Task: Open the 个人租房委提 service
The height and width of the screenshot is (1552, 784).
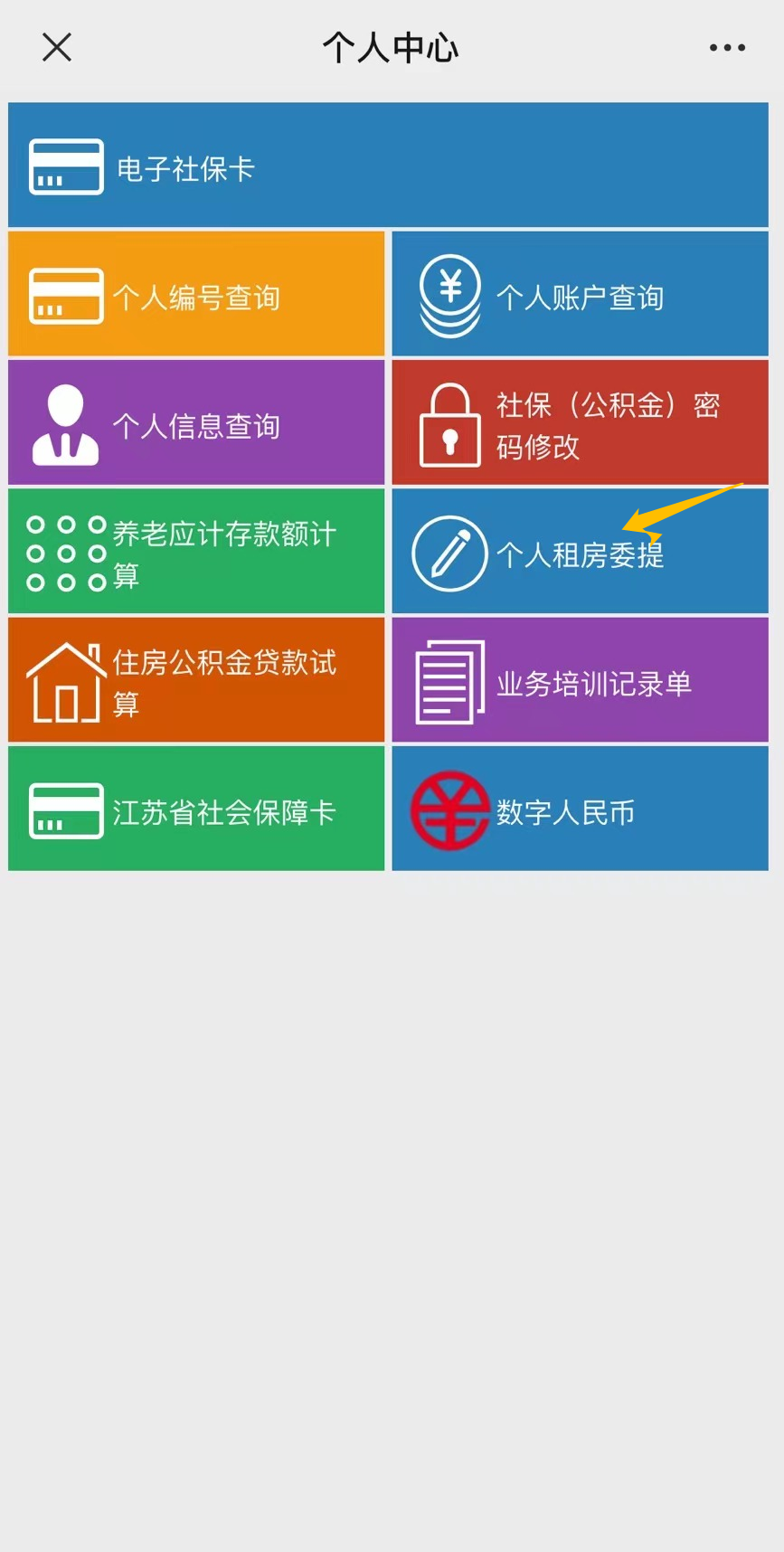Action: 580,551
